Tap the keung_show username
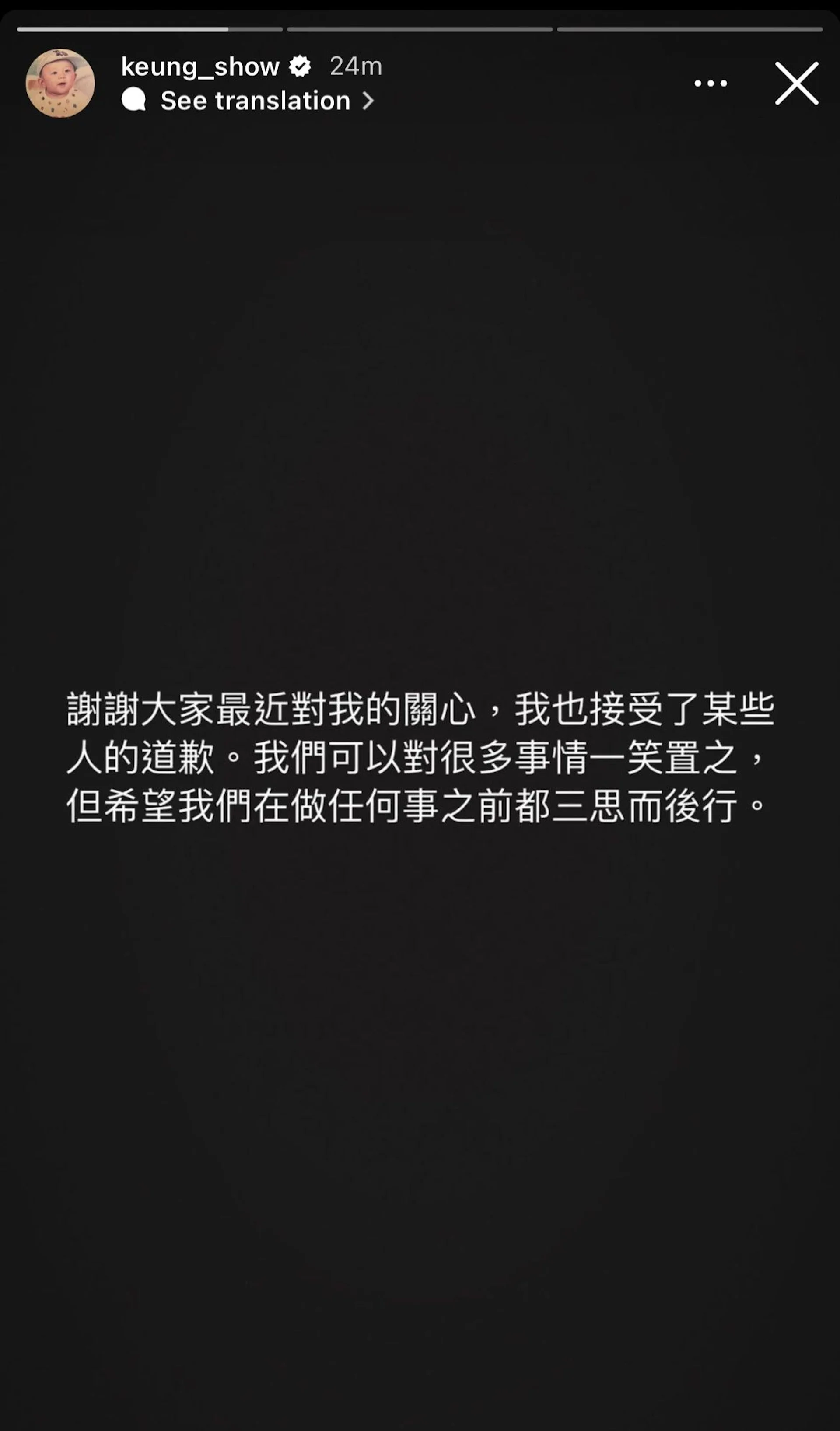Screen dimensions: 840x1431 pos(200,67)
